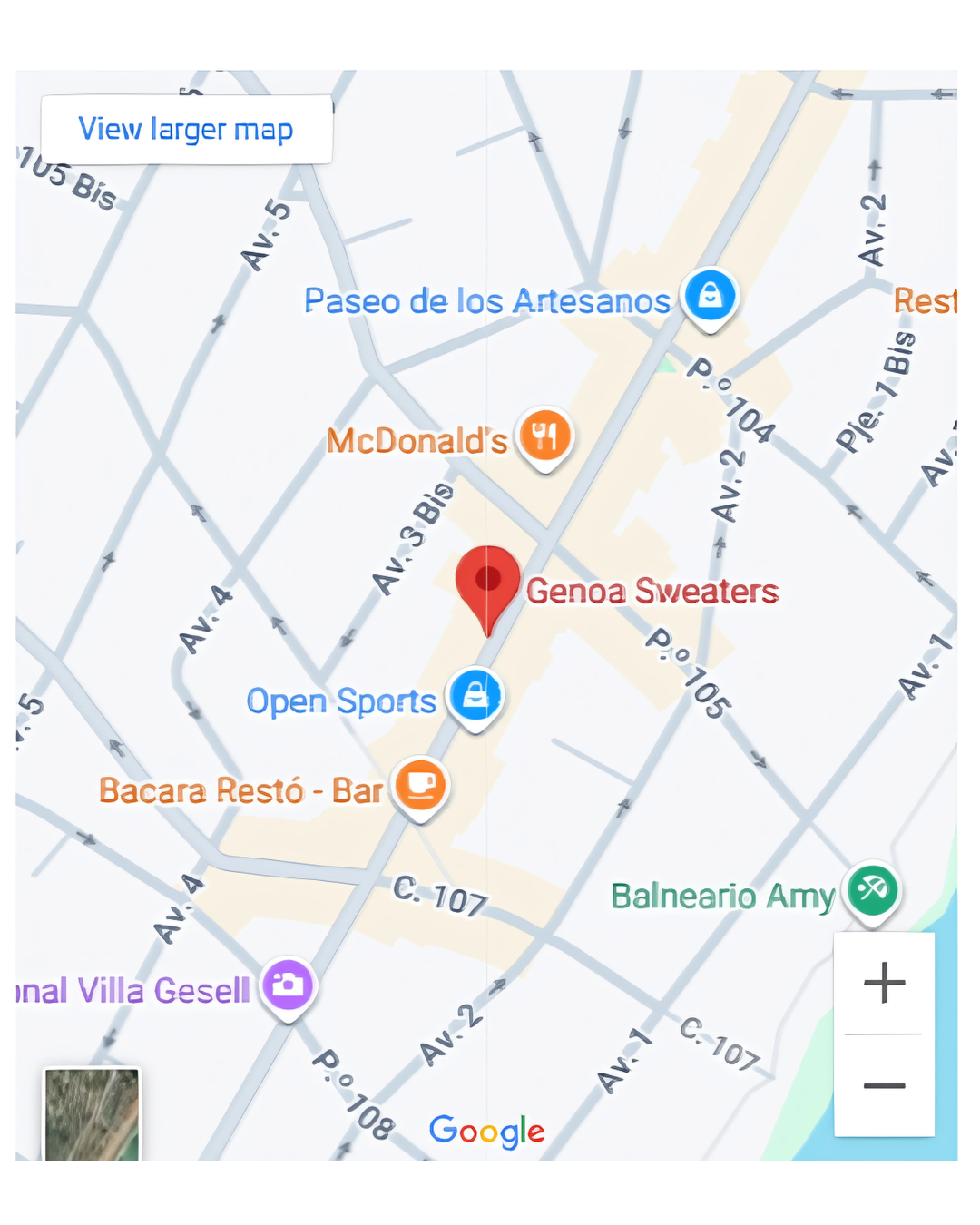Open the McDonald's restaurant marker
The width and height of the screenshot is (980, 1225).
tap(545, 439)
